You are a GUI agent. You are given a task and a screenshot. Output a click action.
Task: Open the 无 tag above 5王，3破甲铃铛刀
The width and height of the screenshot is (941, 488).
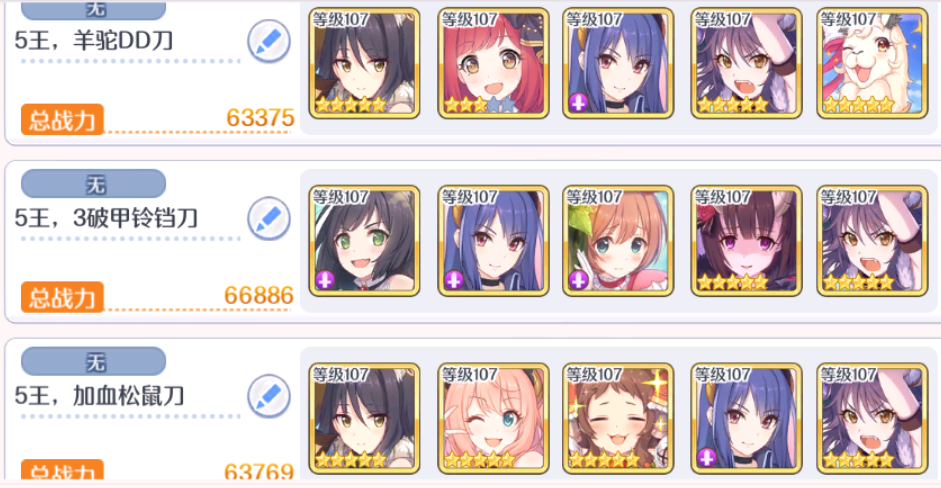tap(93, 183)
